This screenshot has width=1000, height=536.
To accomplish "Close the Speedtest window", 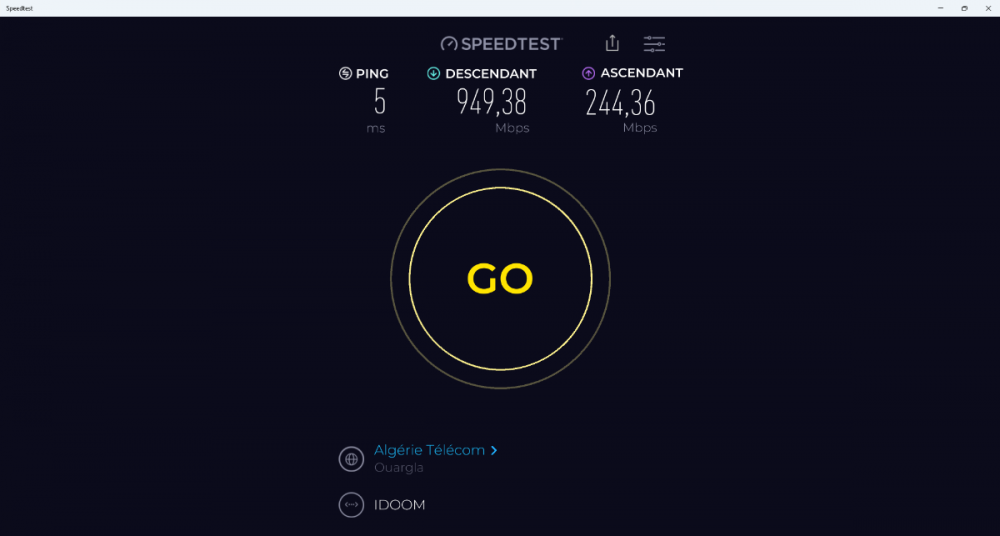I will pos(988,7).
